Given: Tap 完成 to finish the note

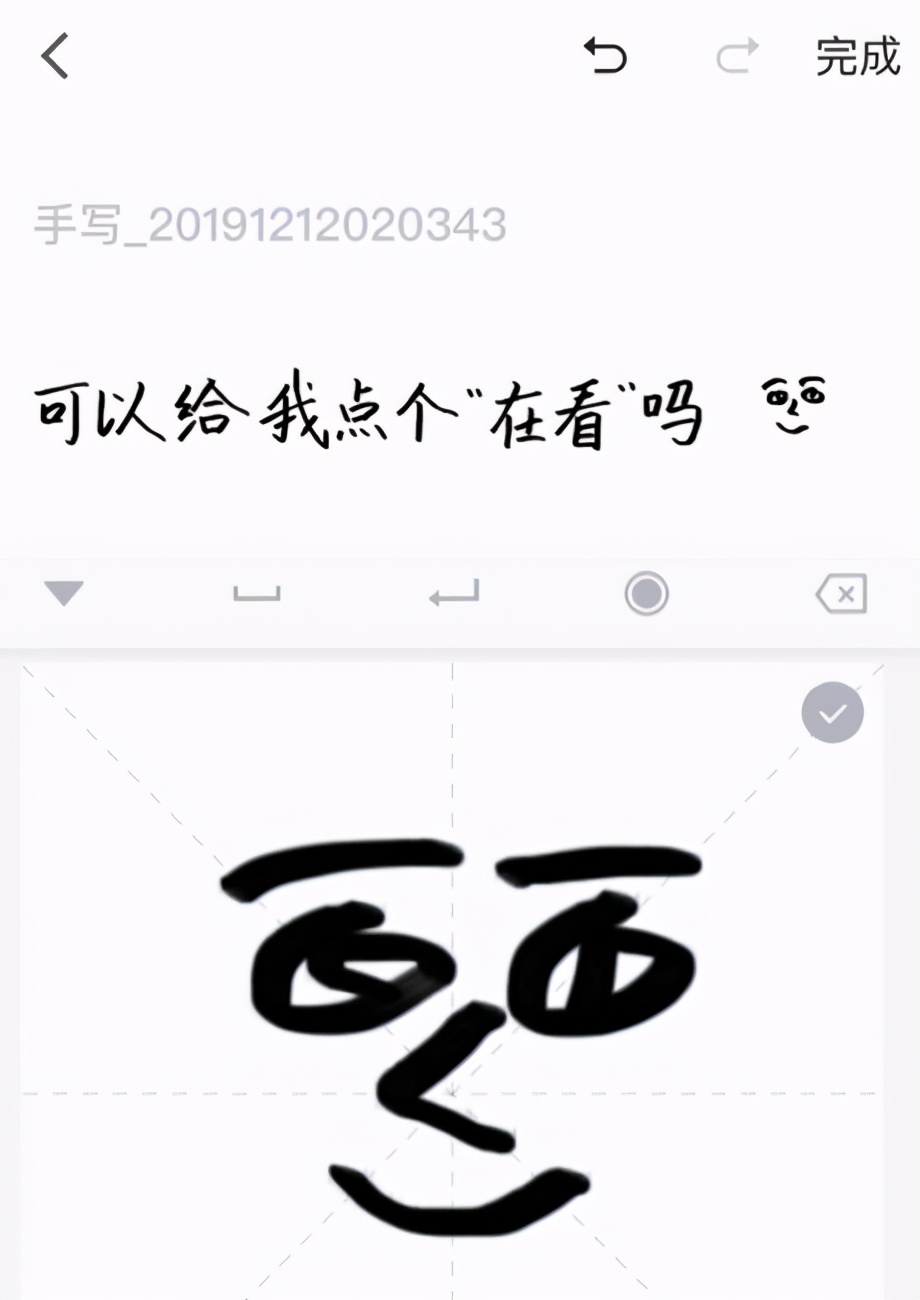Looking at the screenshot, I should click(x=857, y=57).
